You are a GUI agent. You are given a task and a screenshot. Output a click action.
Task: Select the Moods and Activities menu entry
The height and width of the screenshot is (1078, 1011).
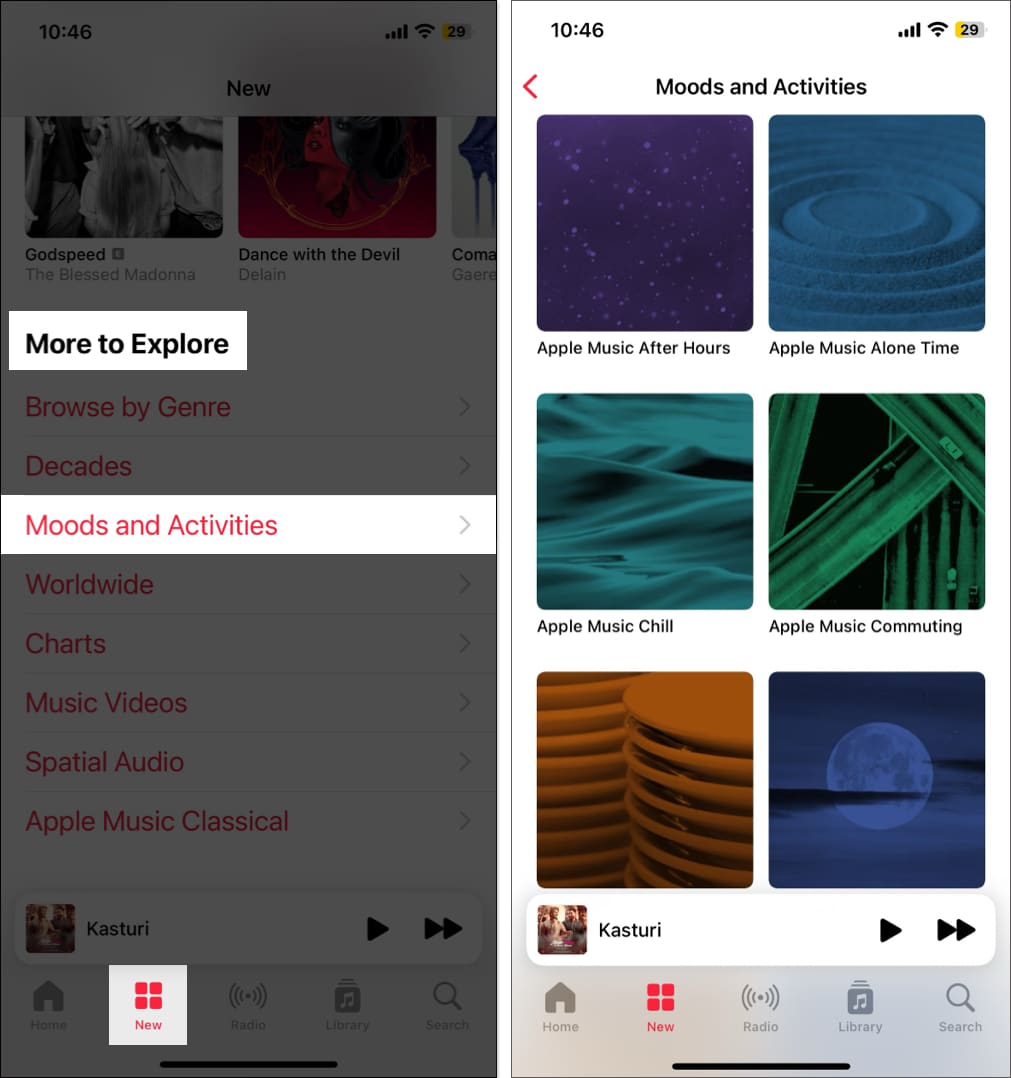(151, 525)
